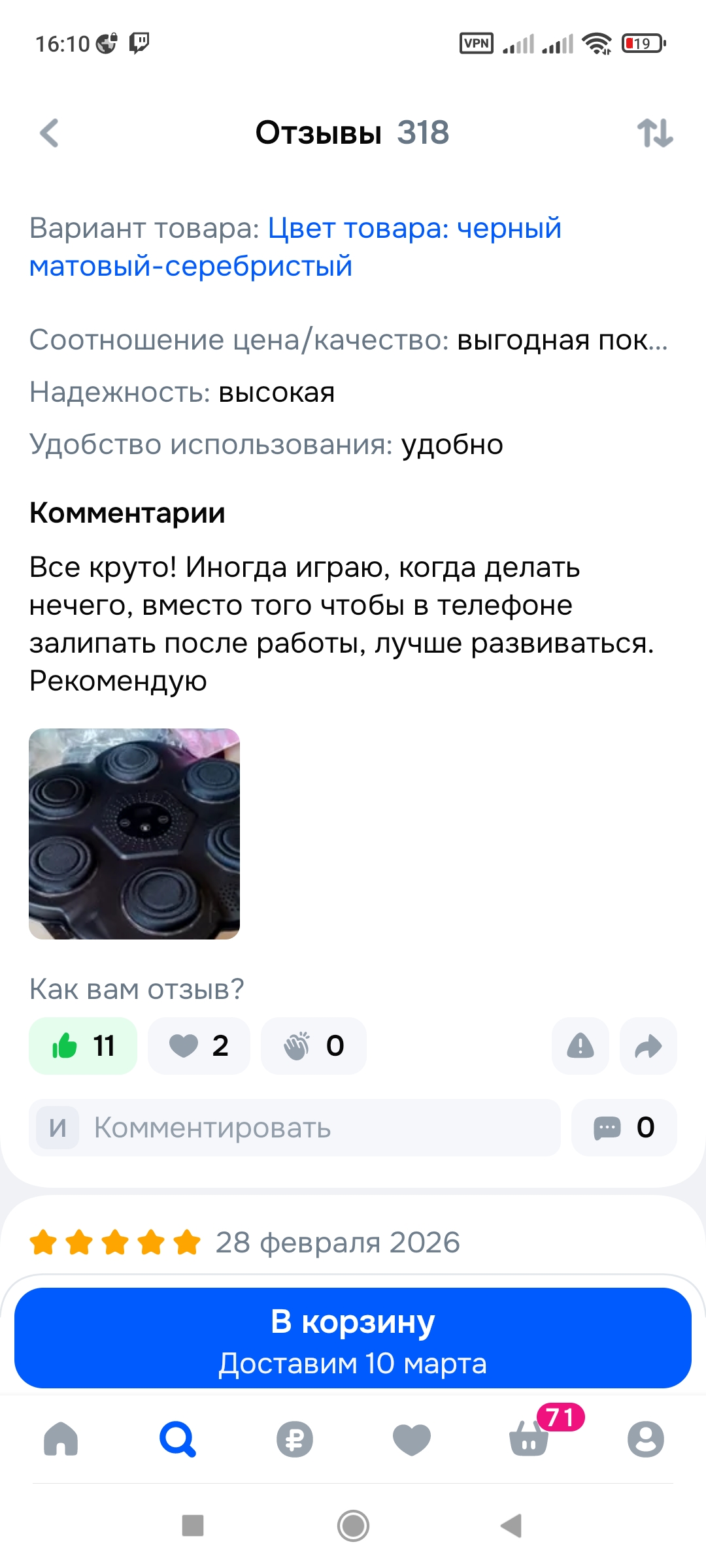Screen dimensions: 706x1568
Task: Applaud the review with clapping hands
Action: point(313,1046)
